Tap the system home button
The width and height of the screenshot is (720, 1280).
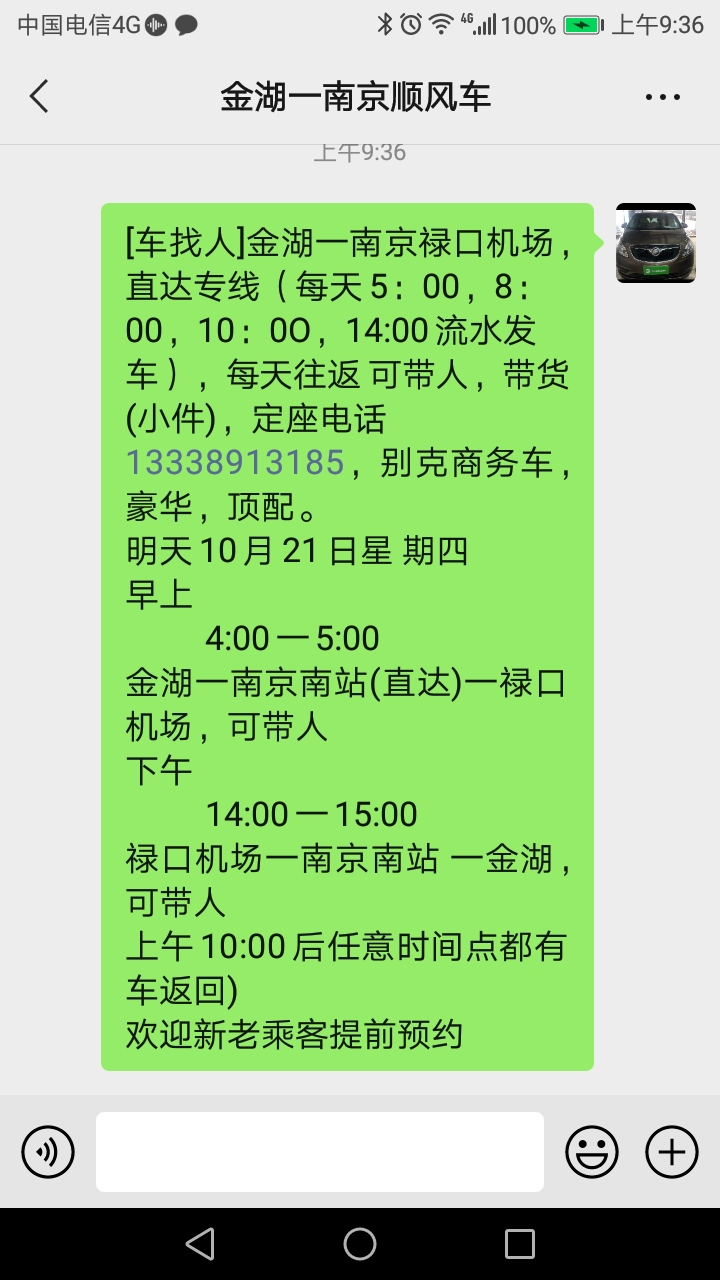360,1244
